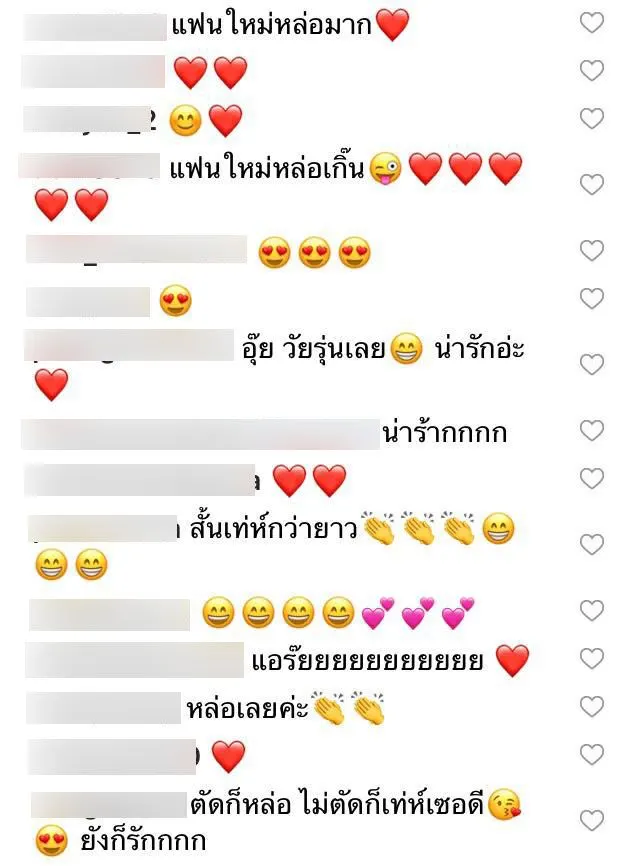Like the comment 'แอร๊ยยยยยยยยยยย'
The image size is (640, 866).
tap(592, 659)
